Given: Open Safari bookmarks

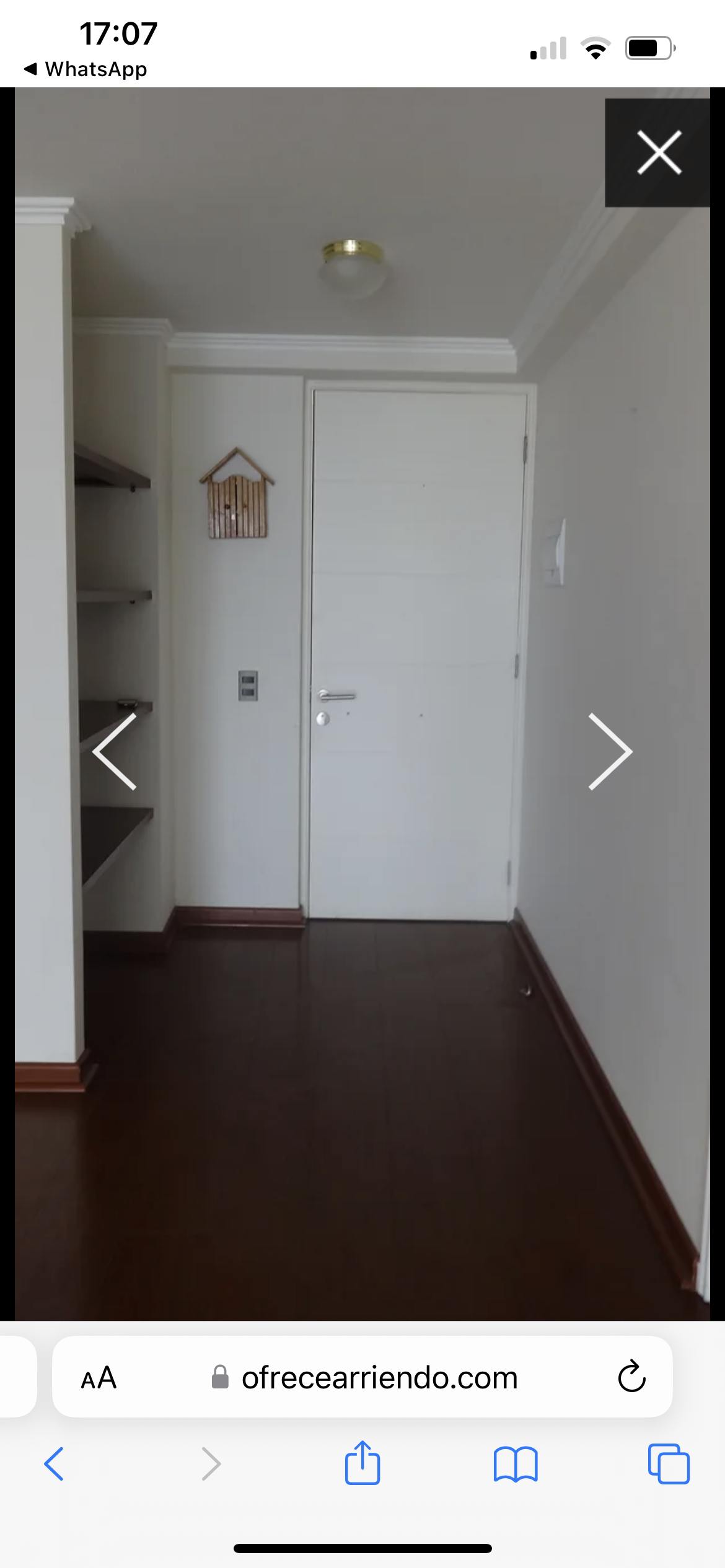Looking at the screenshot, I should click(x=516, y=1464).
